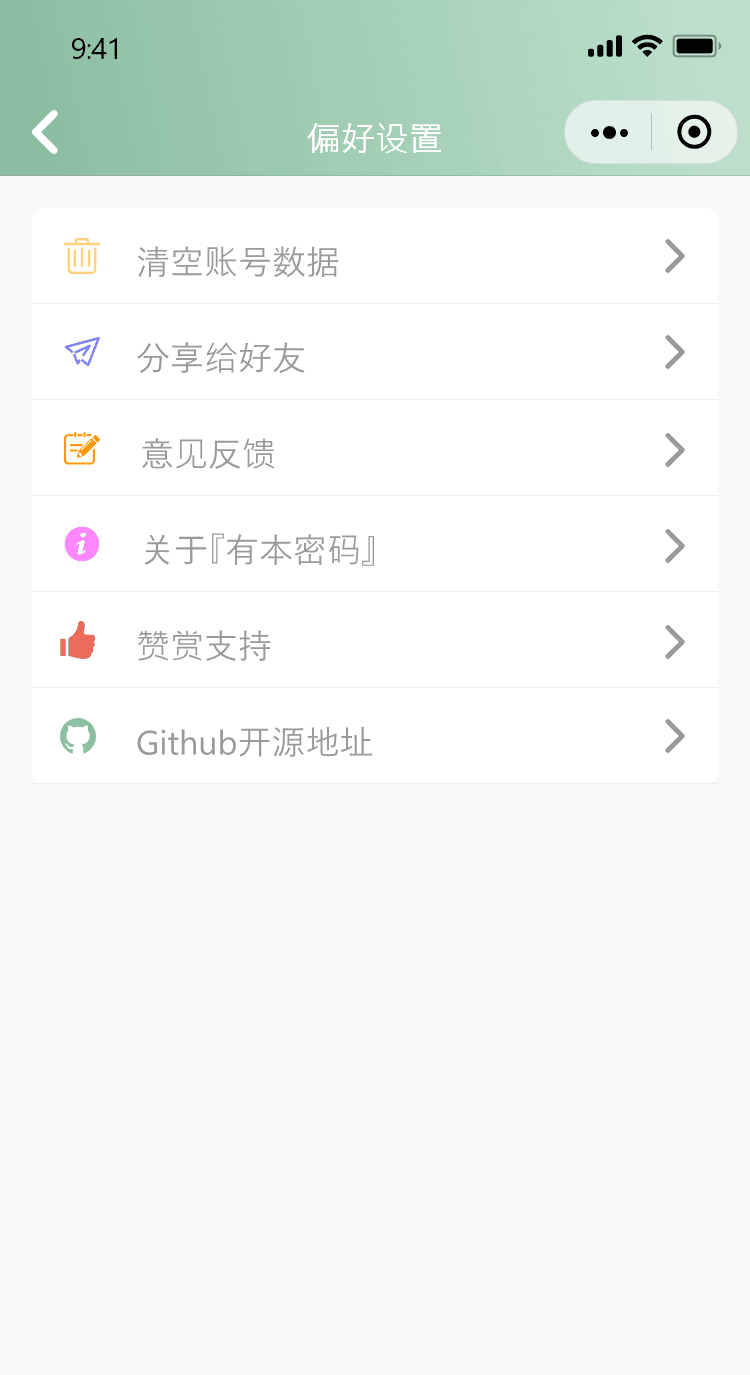Screen dimensions: 750x1375
Task: View 关于『有本密码』 page
Action: click(x=375, y=544)
